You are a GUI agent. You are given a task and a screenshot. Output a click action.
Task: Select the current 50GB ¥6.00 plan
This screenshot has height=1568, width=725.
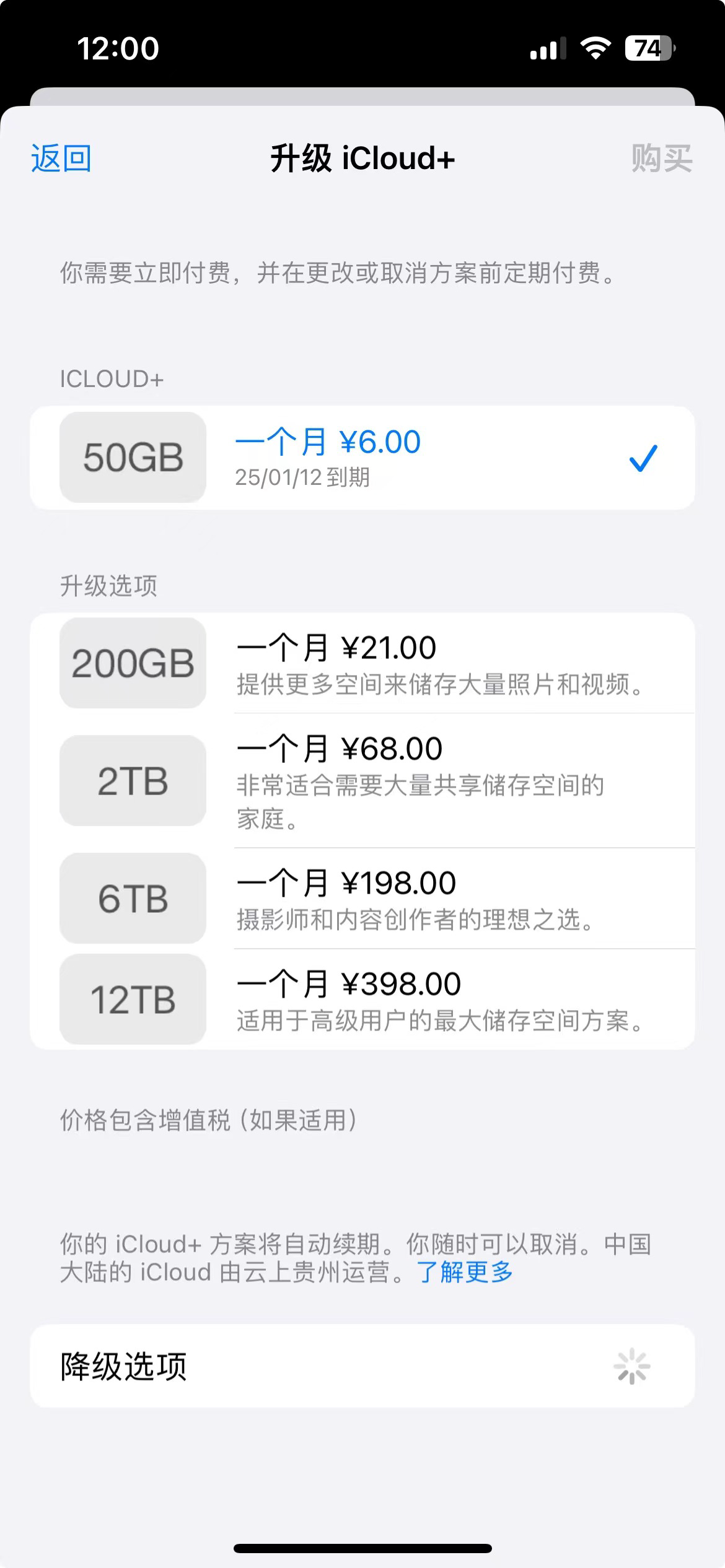(362, 458)
